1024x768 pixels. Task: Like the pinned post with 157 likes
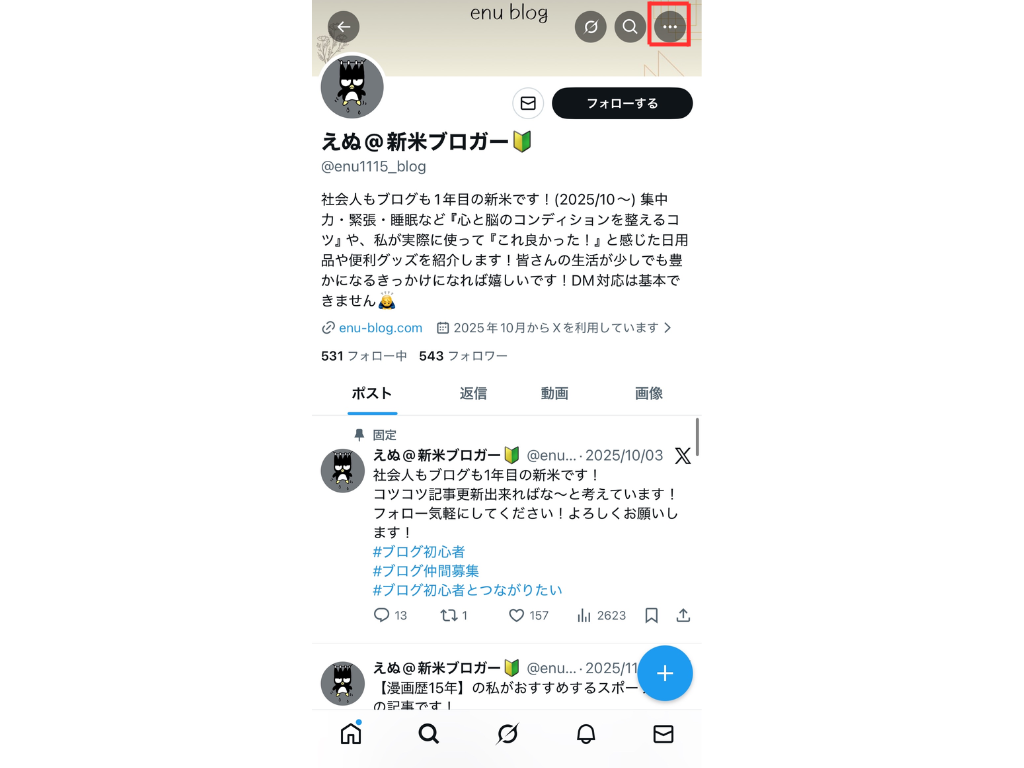pyautogui.click(x=517, y=615)
